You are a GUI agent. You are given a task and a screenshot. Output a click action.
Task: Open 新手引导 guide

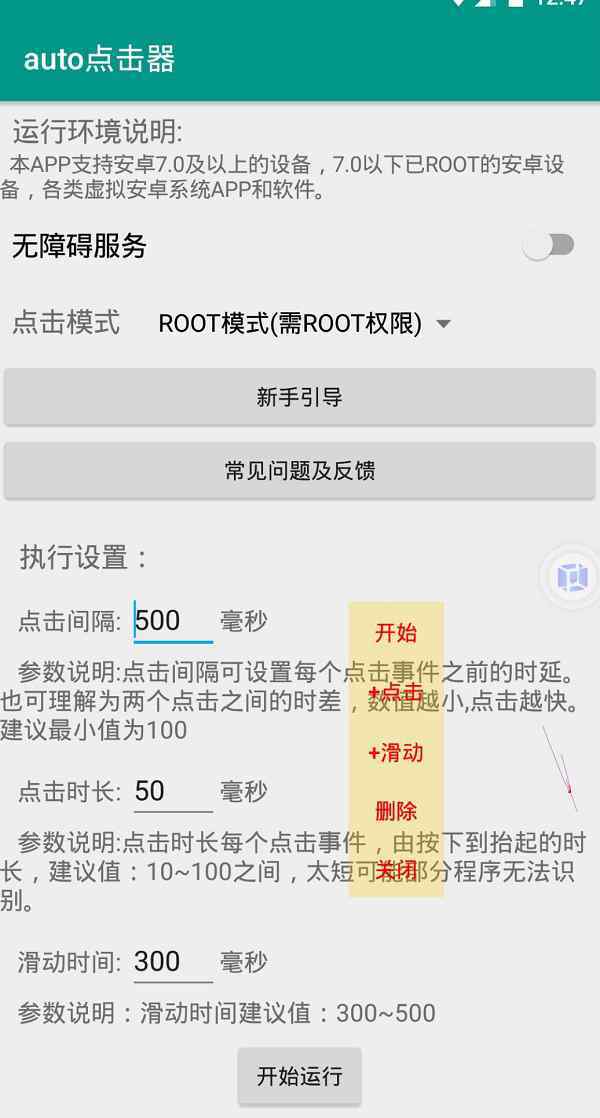tap(299, 397)
